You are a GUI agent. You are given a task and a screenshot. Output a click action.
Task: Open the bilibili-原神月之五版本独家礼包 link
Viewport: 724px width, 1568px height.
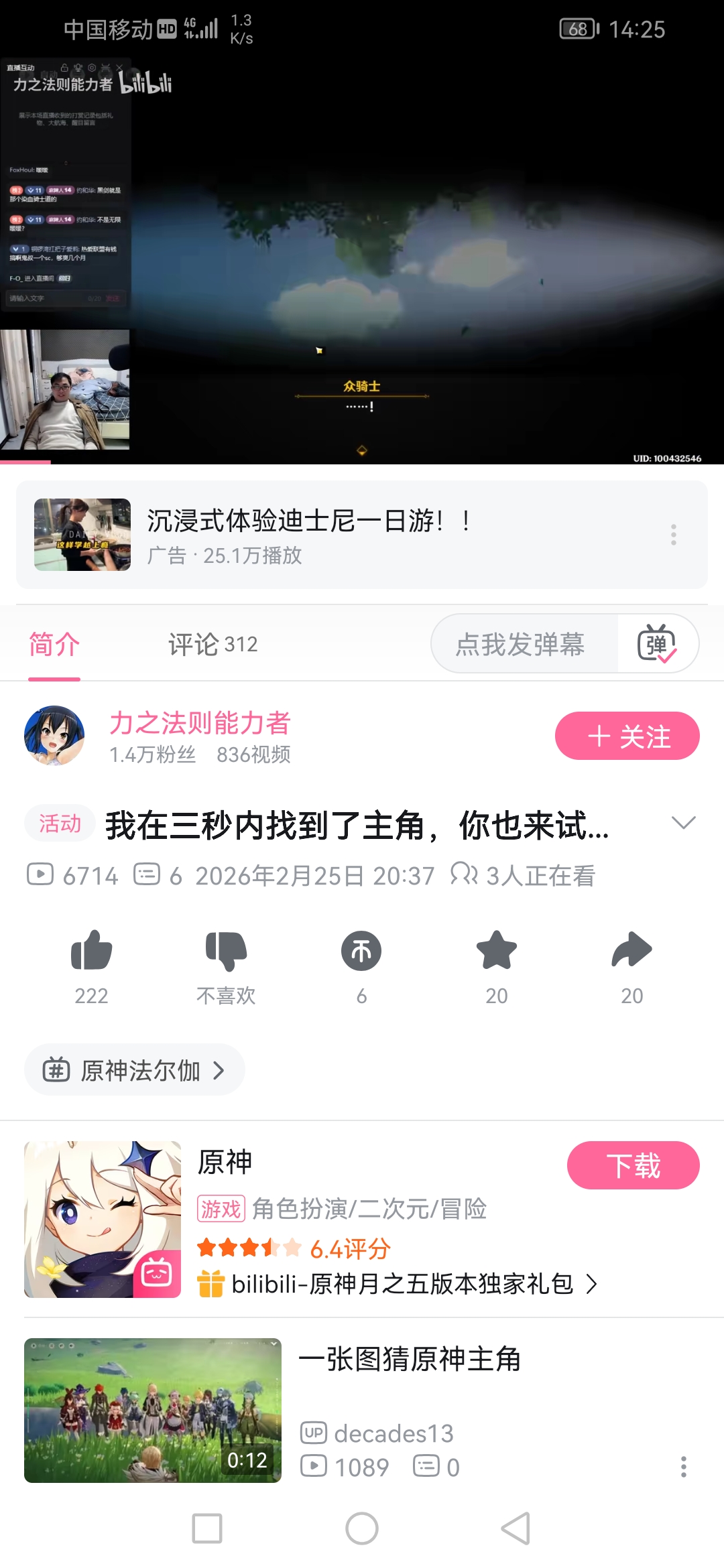(402, 1284)
